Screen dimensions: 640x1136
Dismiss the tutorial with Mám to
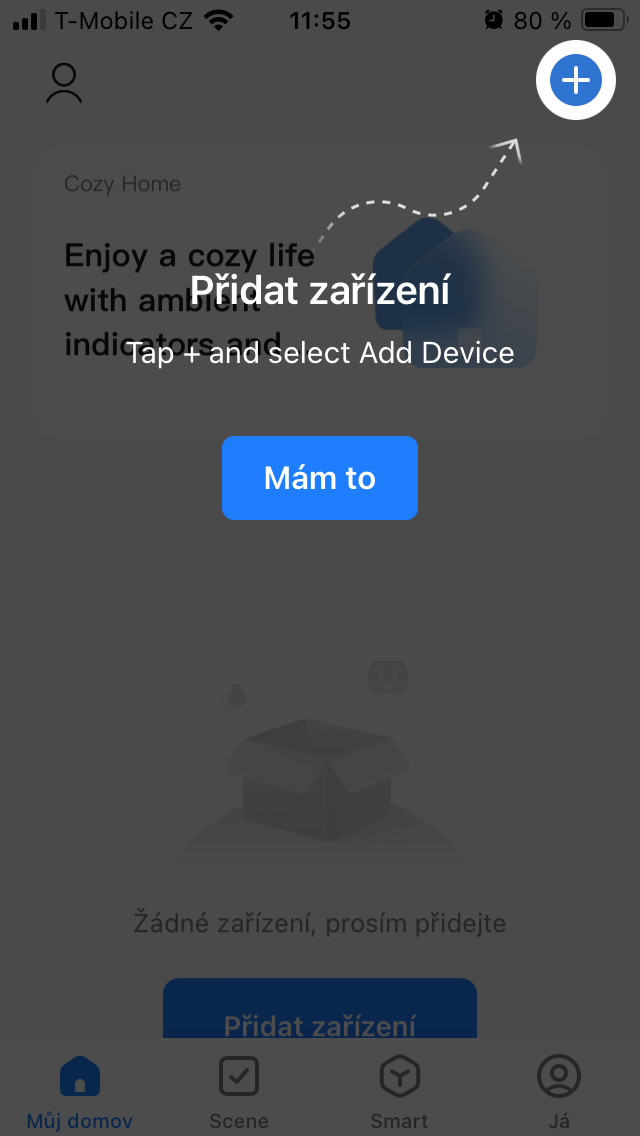320,478
